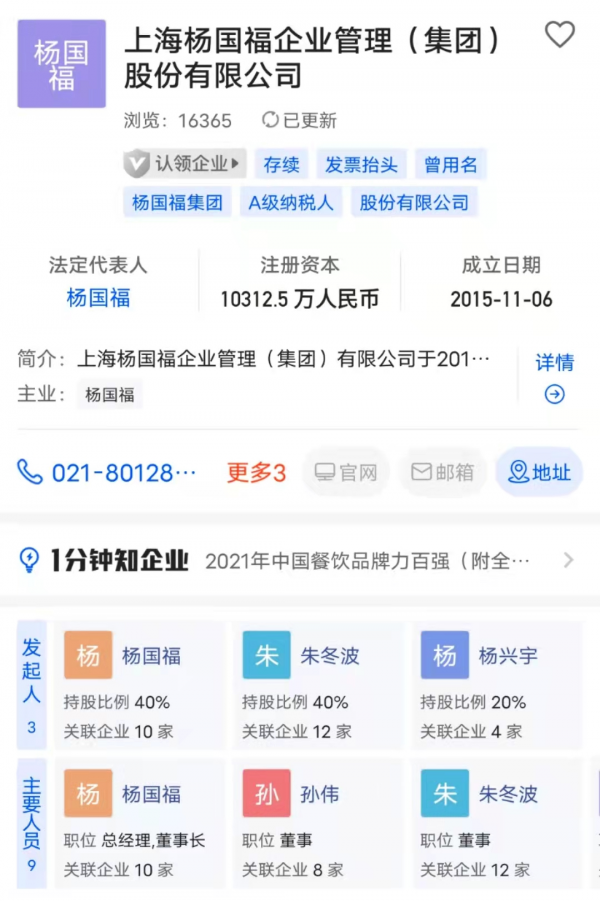Open founder card for 杨兴宇
This screenshot has width=600, height=901.
[496, 685]
